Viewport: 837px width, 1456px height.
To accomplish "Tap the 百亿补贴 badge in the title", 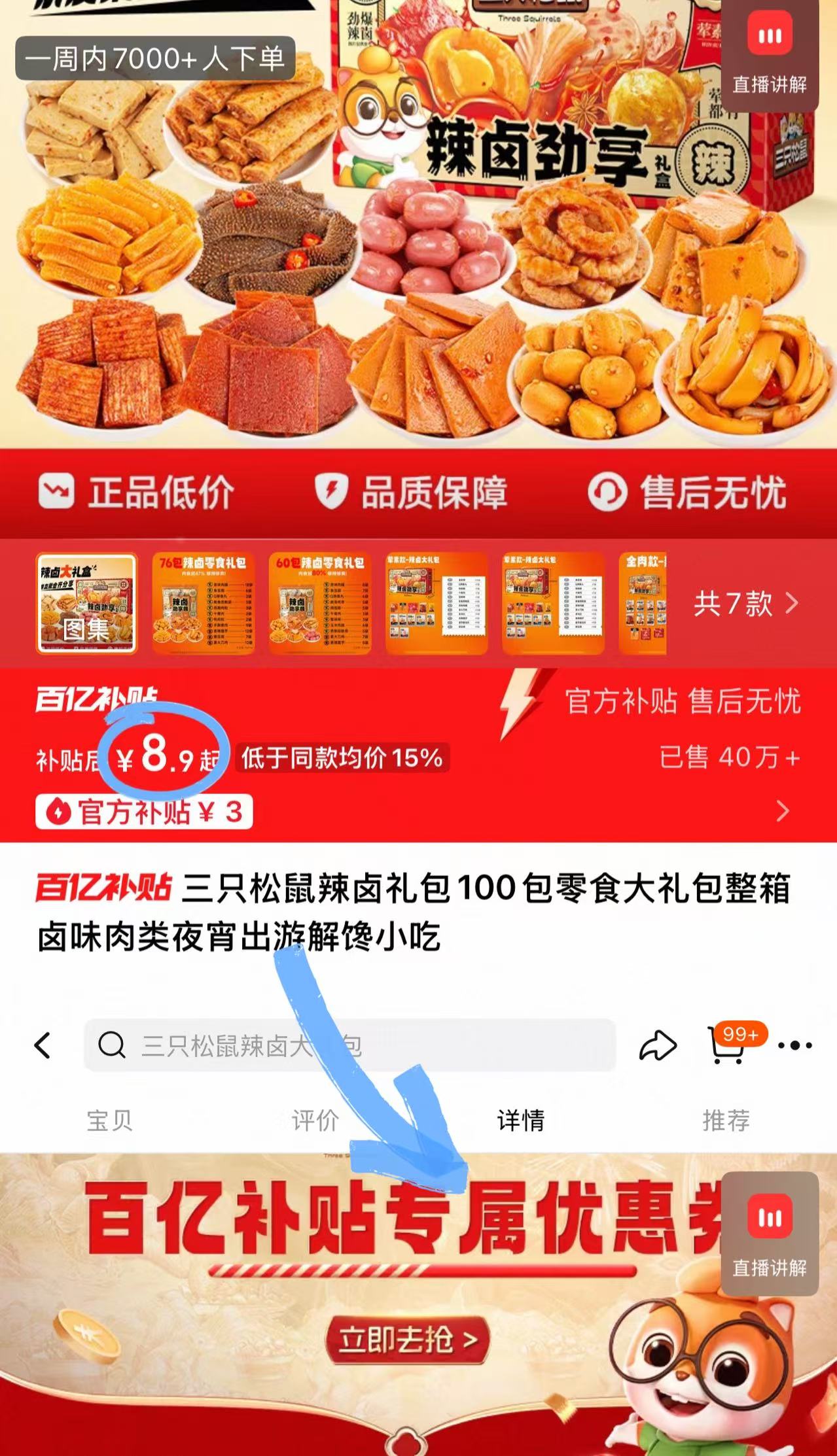I will pyautogui.click(x=101, y=888).
